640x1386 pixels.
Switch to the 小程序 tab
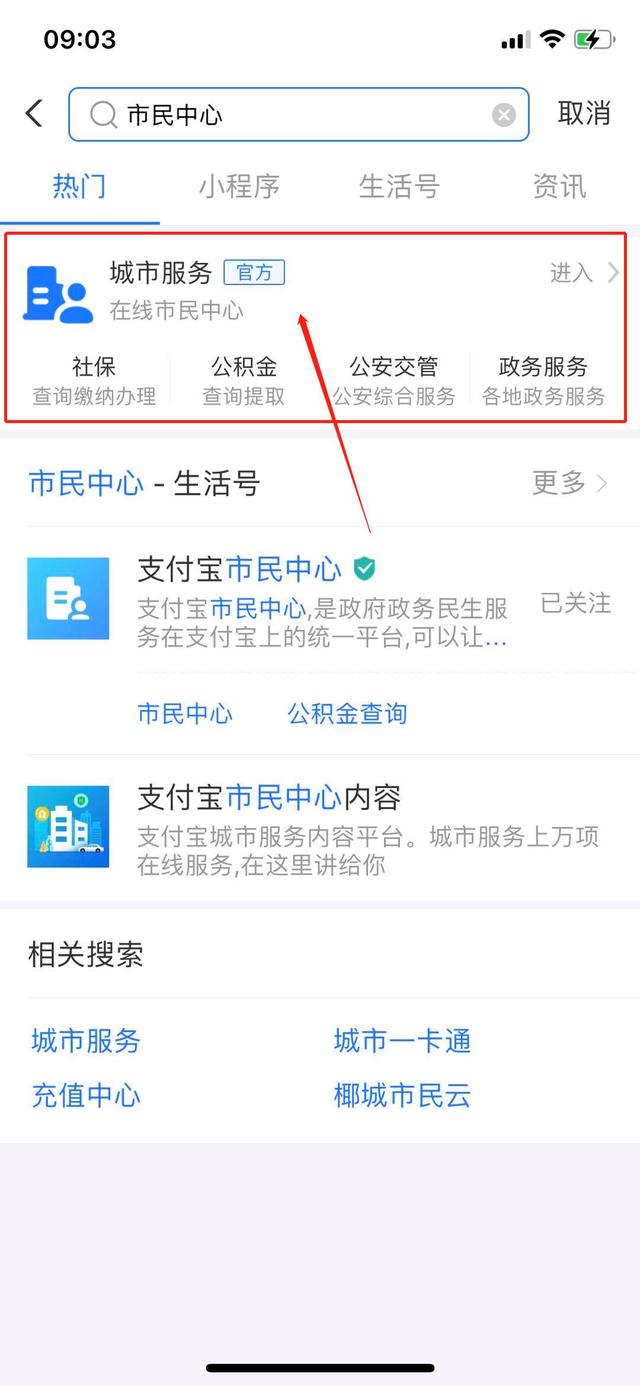pos(239,186)
